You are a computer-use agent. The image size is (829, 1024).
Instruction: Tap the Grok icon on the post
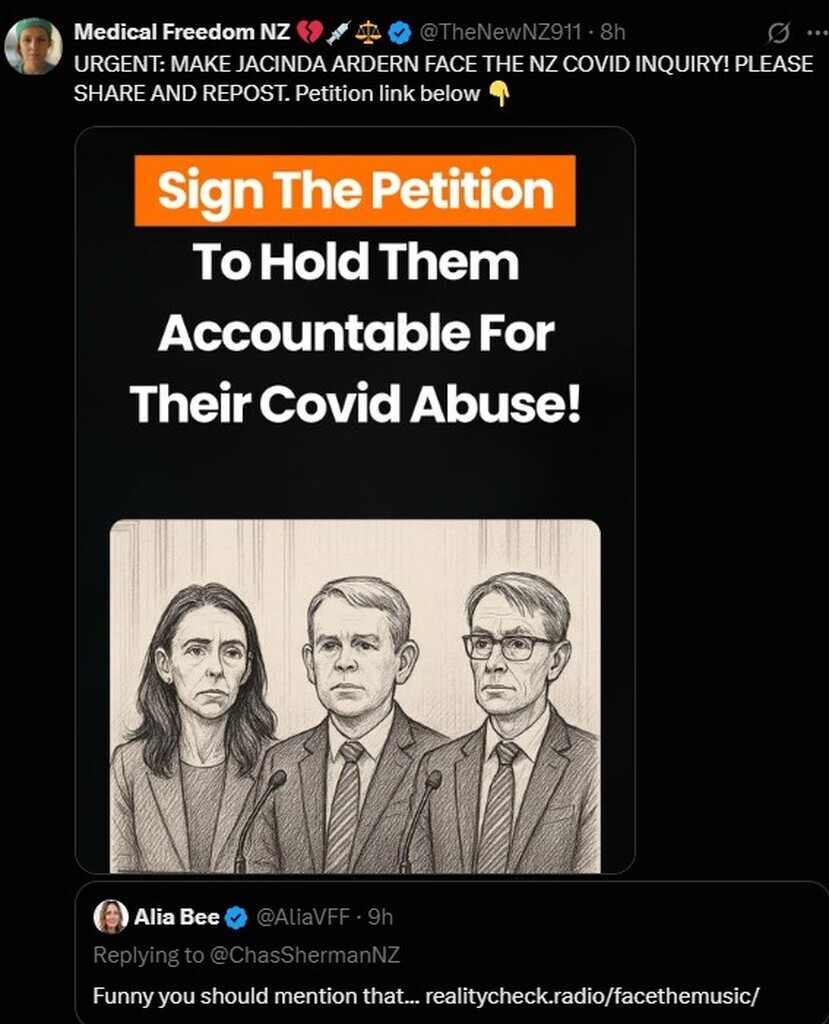[x=779, y=33]
